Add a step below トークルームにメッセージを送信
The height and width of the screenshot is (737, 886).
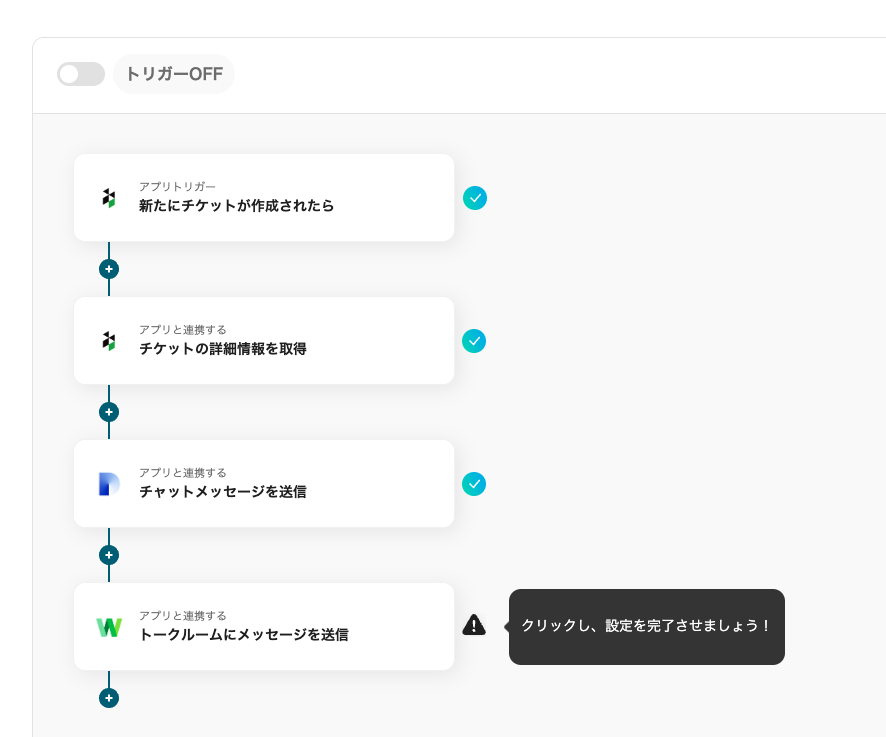coord(109,698)
